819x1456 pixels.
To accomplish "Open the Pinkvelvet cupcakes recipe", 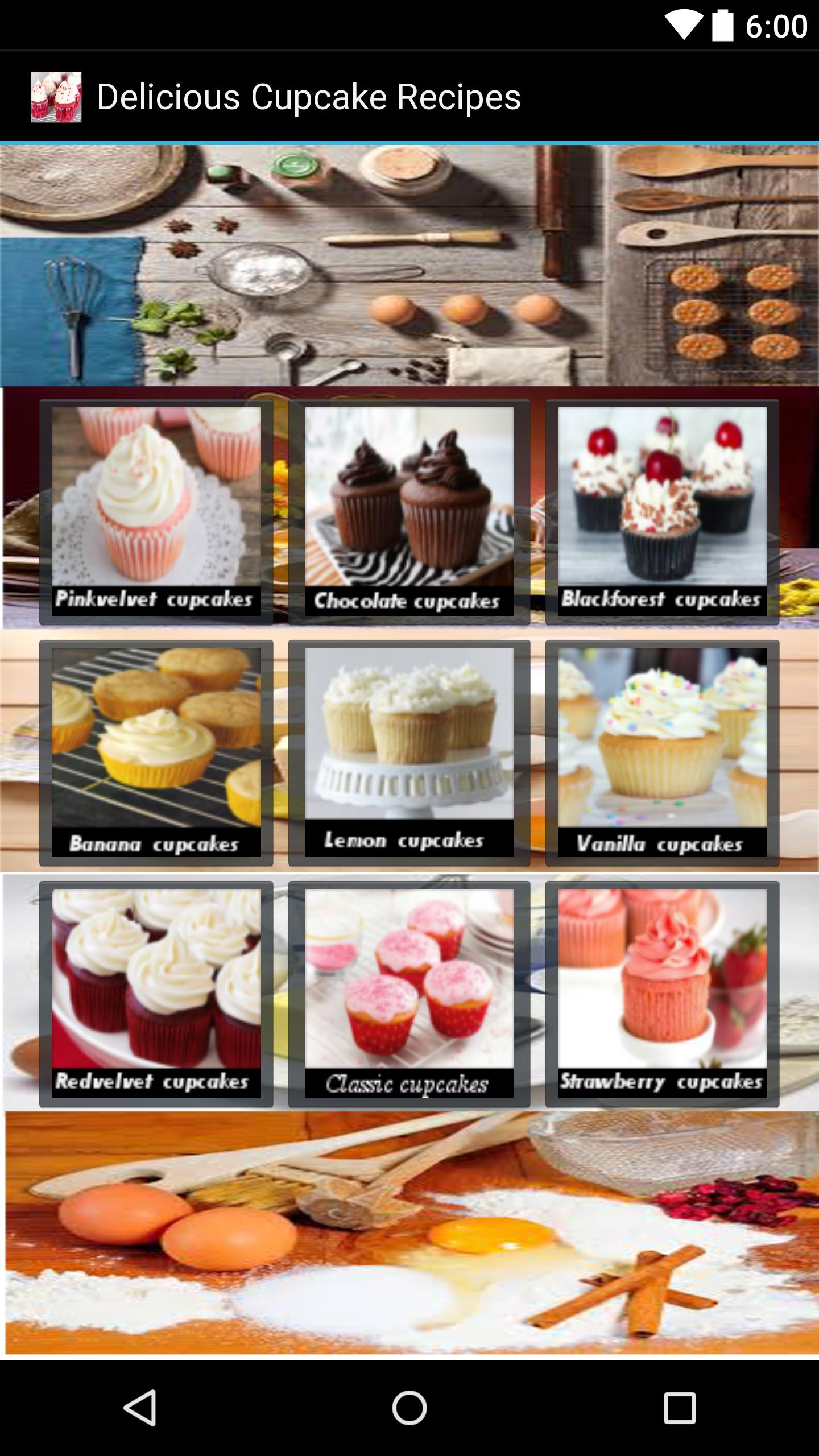I will [156, 512].
